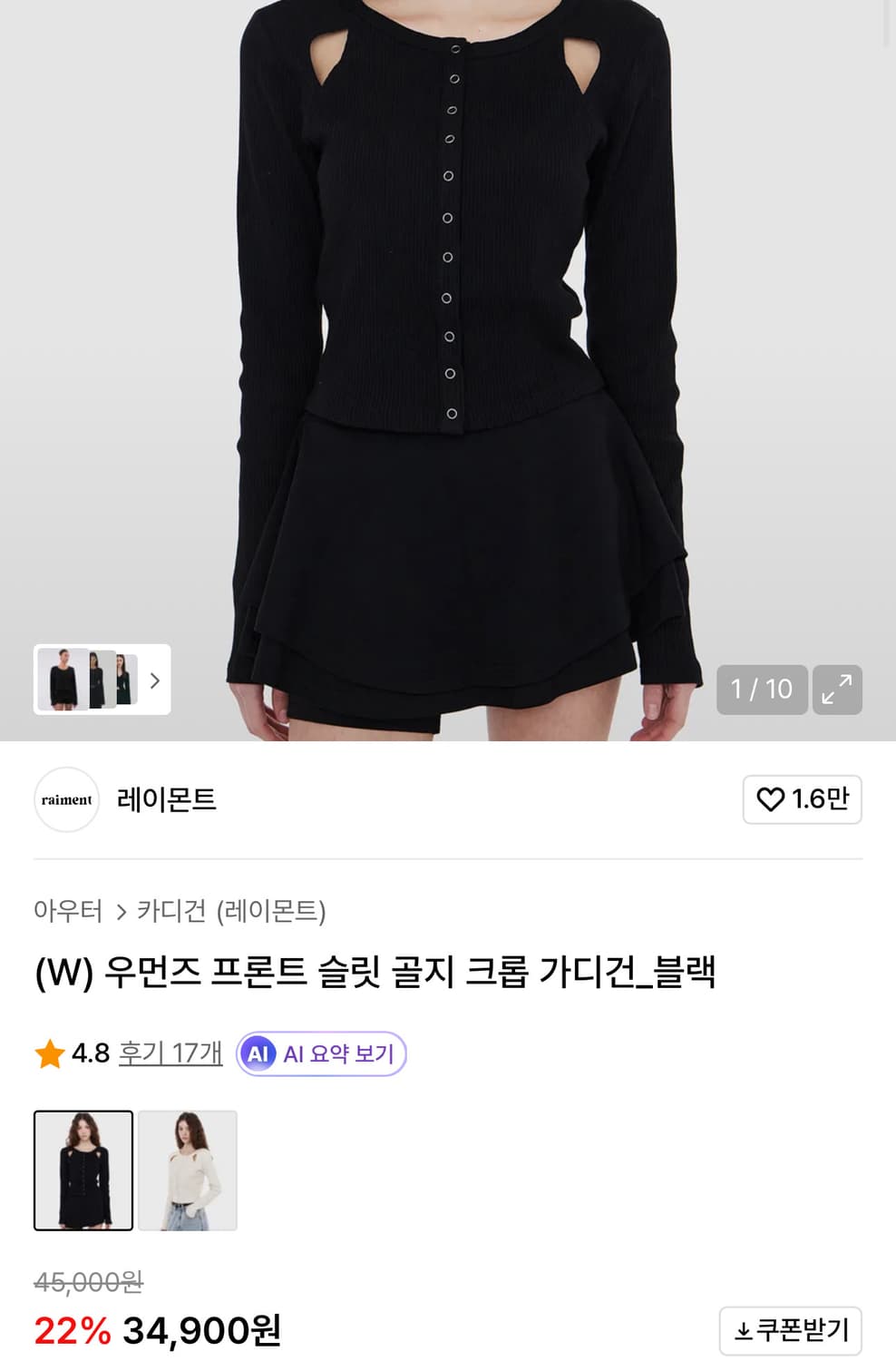Click the download icon in 쿠폰받기 button
This screenshot has height=1361, width=896.
[x=742, y=1329]
